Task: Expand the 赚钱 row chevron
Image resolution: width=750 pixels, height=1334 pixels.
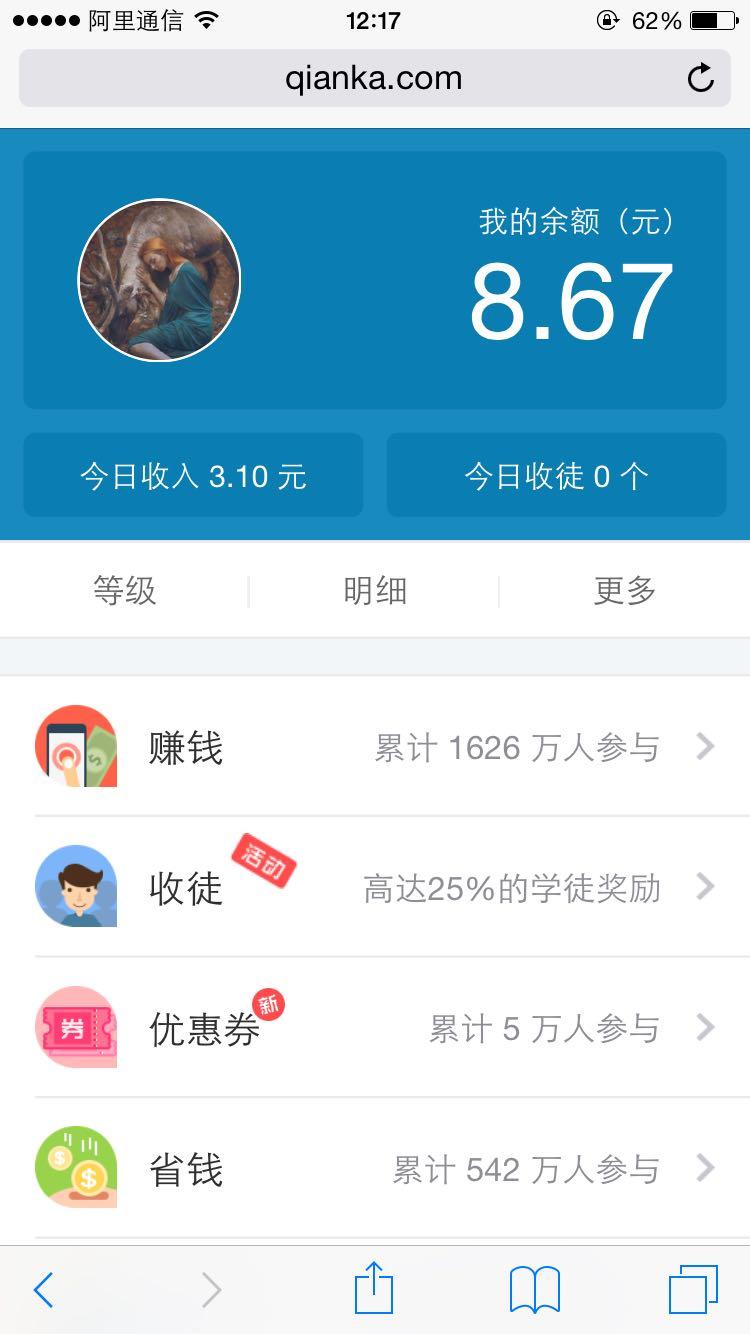Action: tap(708, 746)
